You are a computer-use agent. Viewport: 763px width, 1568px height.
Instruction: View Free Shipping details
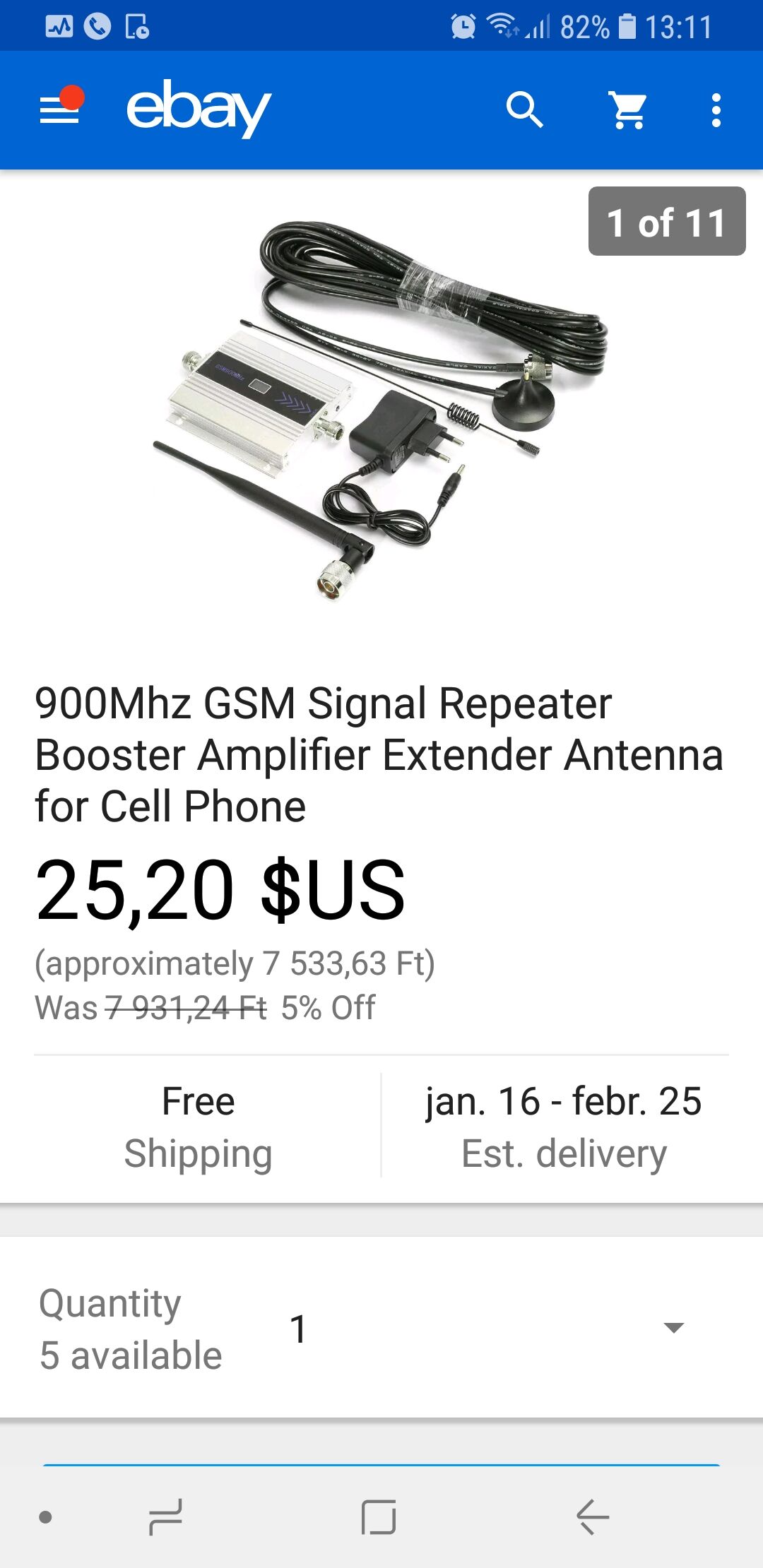[198, 1127]
